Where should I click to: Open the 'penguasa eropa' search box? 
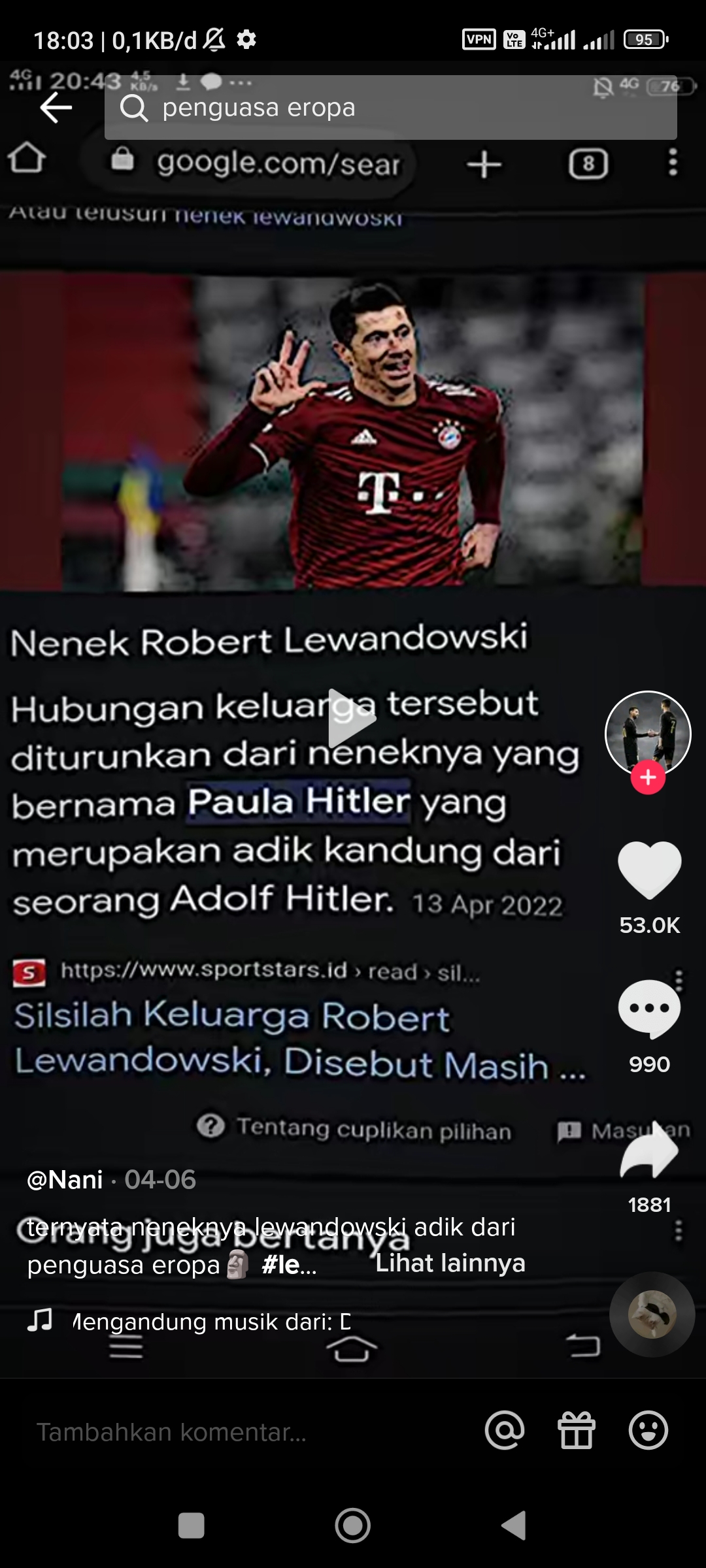390,107
